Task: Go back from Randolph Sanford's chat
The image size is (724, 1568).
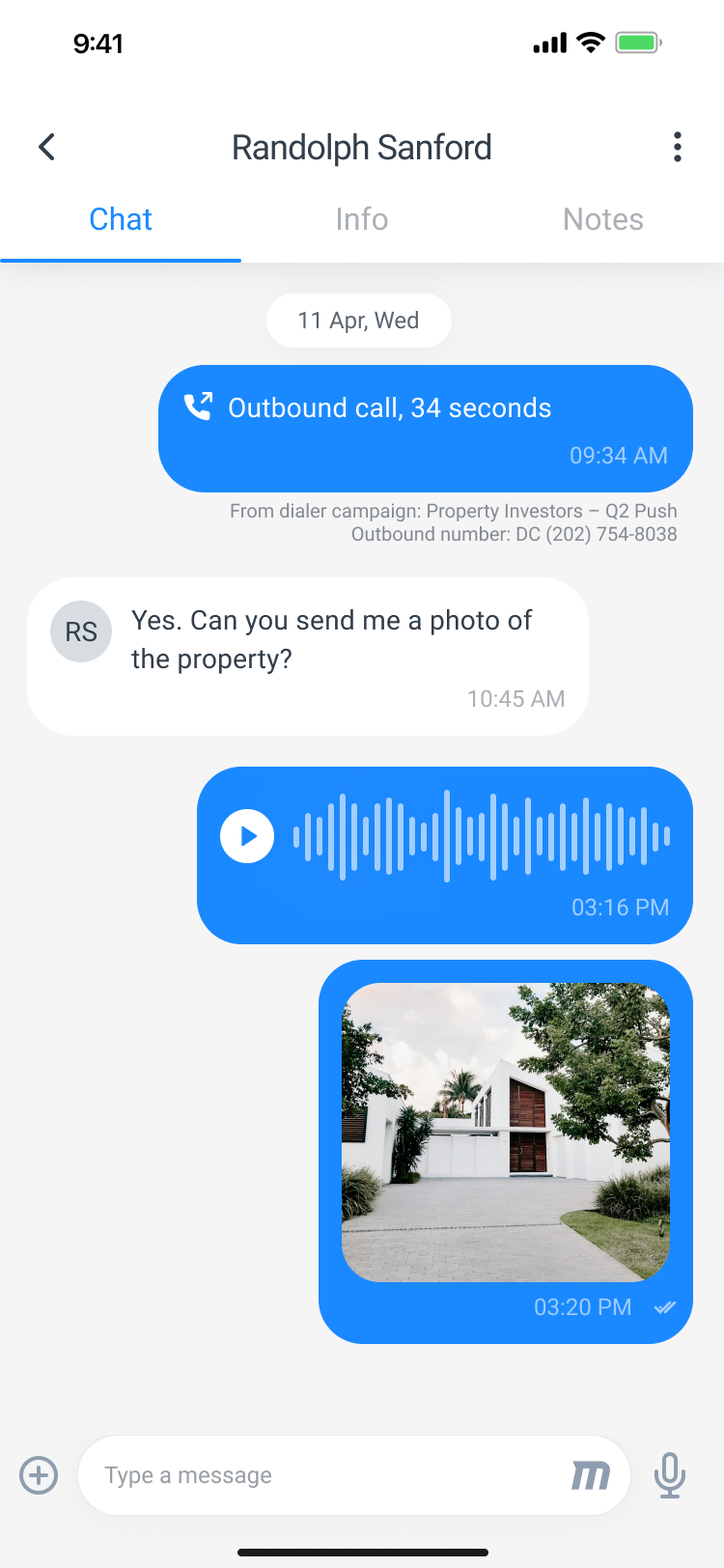Action: tap(46, 147)
